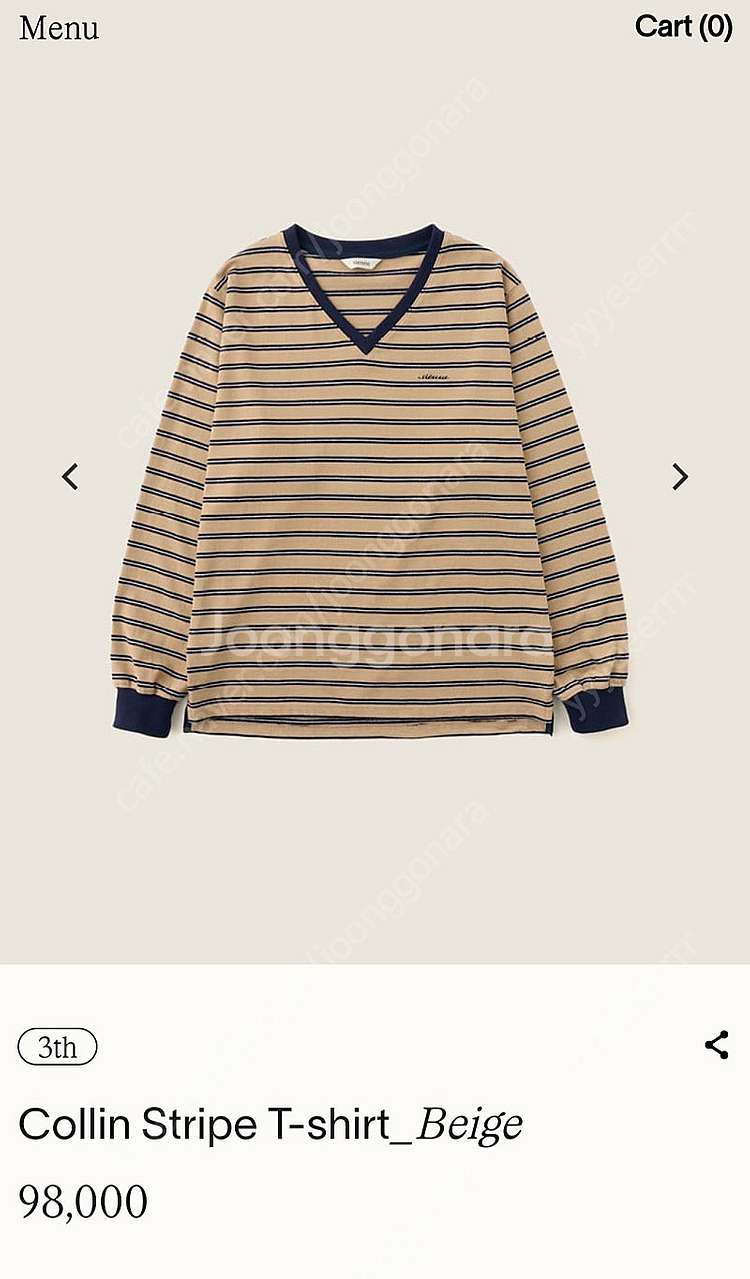Show the next product image
750x1279 pixels.
[680, 477]
